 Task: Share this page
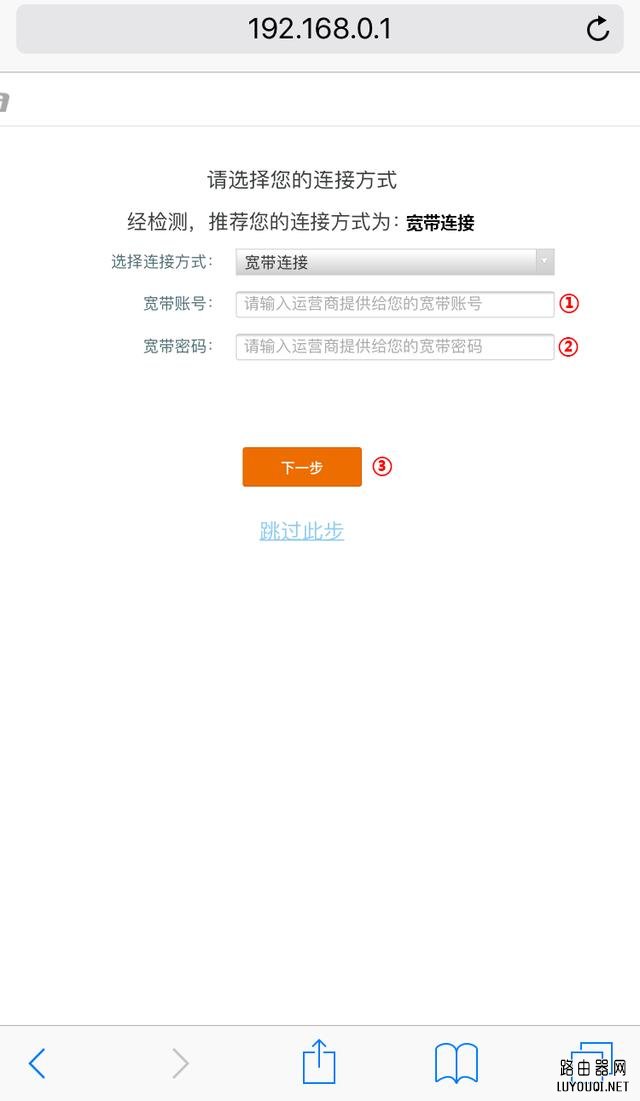[x=319, y=1062]
